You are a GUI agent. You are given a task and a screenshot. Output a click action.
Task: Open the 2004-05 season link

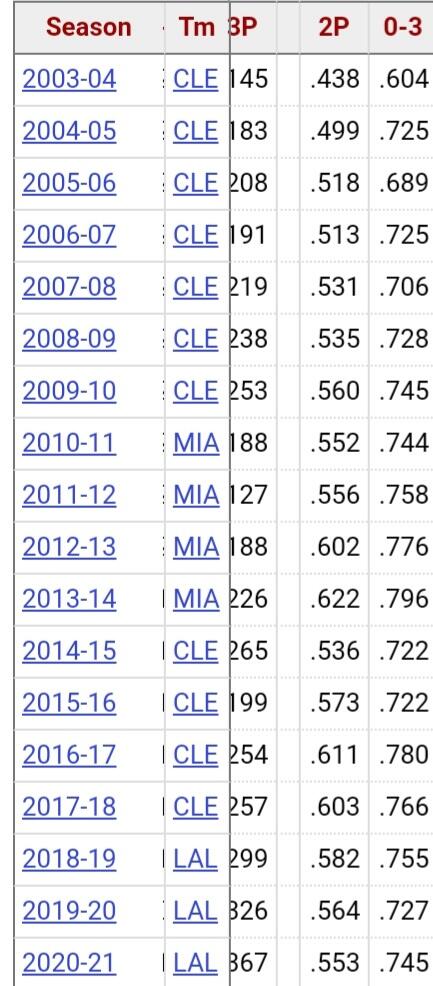tap(69, 131)
